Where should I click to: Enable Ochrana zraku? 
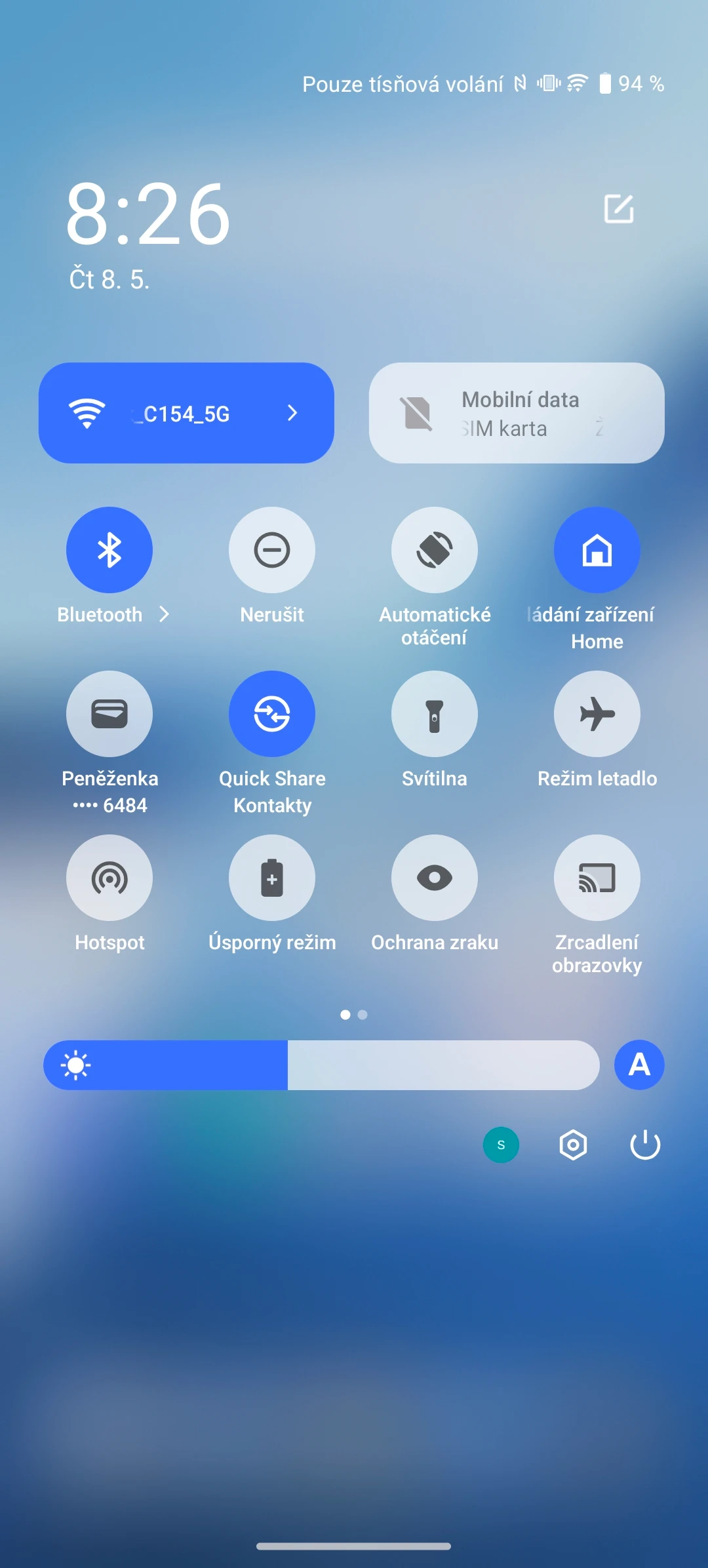435,878
